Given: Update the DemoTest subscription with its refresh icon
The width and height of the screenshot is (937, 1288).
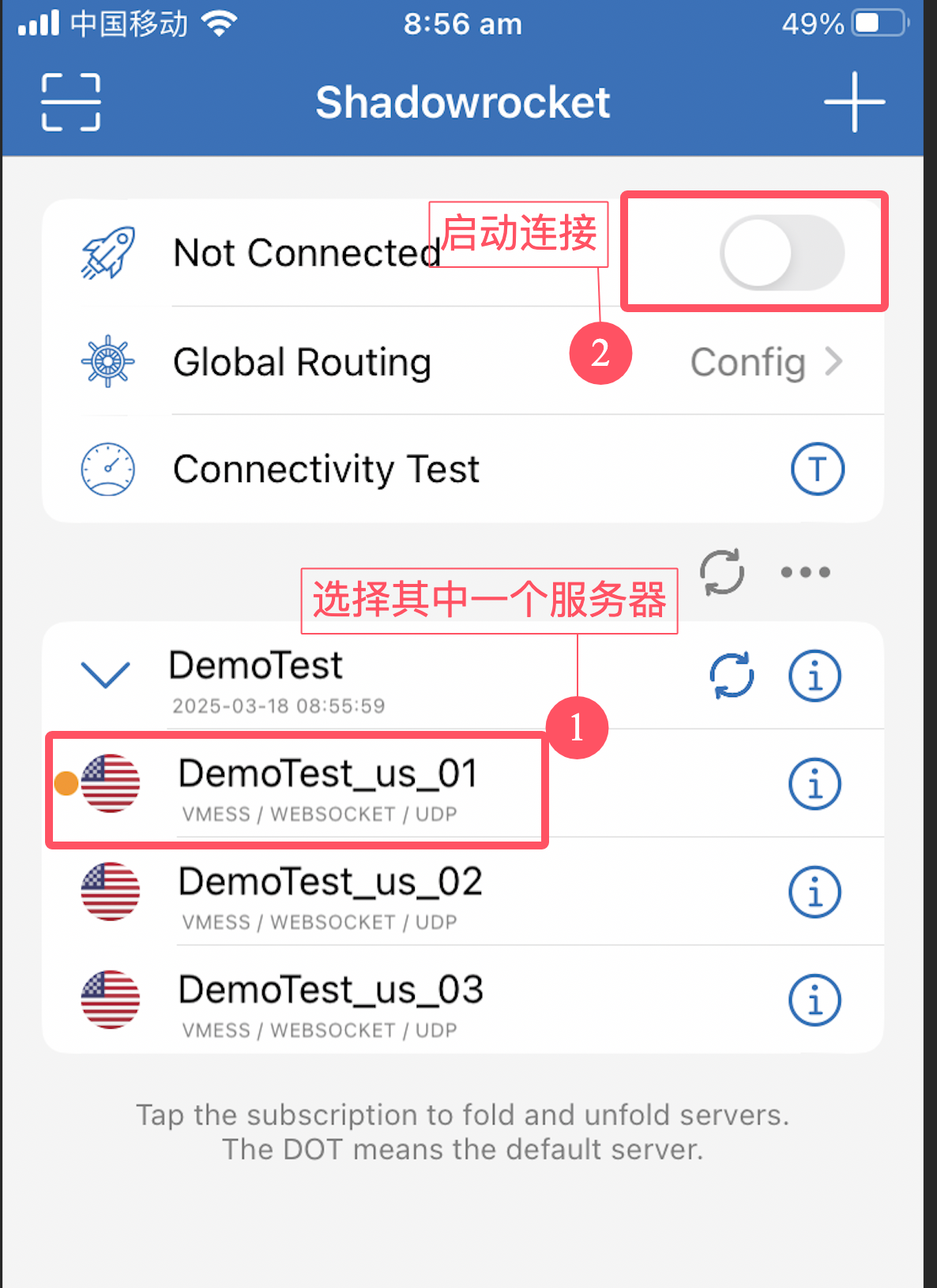Looking at the screenshot, I should (x=732, y=676).
